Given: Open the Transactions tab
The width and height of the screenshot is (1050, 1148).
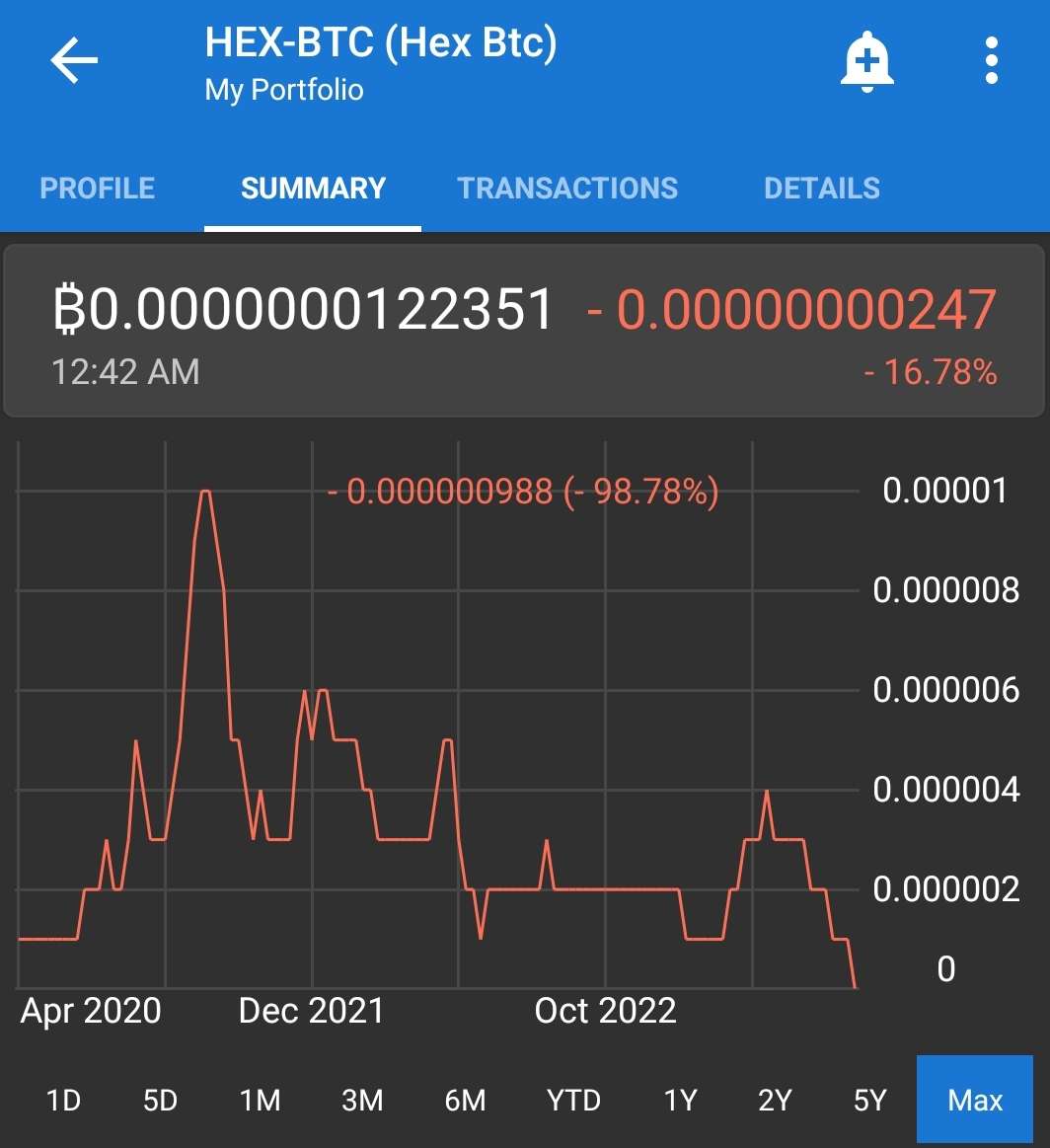Looking at the screenshot, I should [567, 189].
